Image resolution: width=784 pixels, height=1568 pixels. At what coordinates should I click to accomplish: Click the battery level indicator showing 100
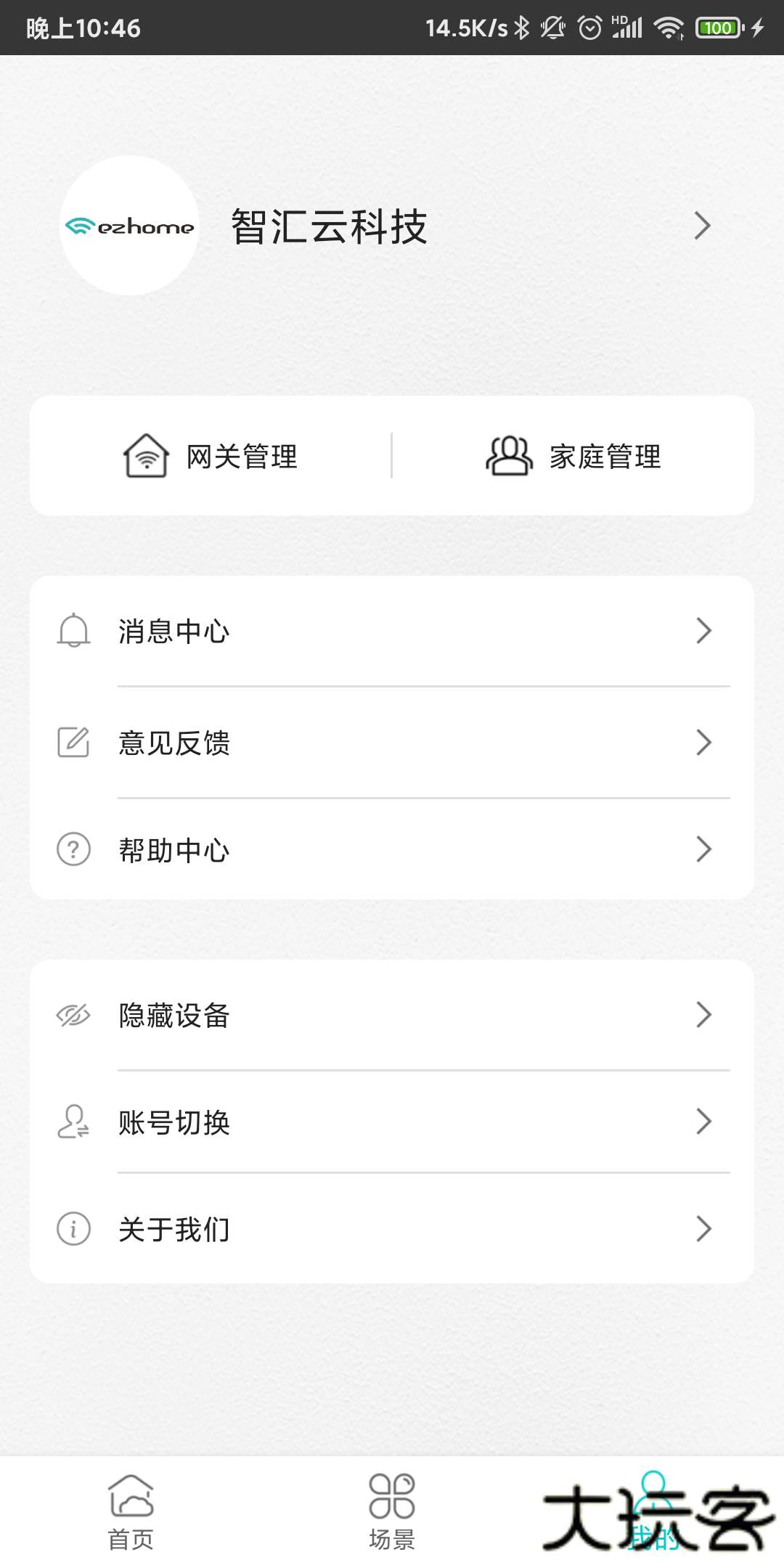pyautogui.click(x=716, y=28)
